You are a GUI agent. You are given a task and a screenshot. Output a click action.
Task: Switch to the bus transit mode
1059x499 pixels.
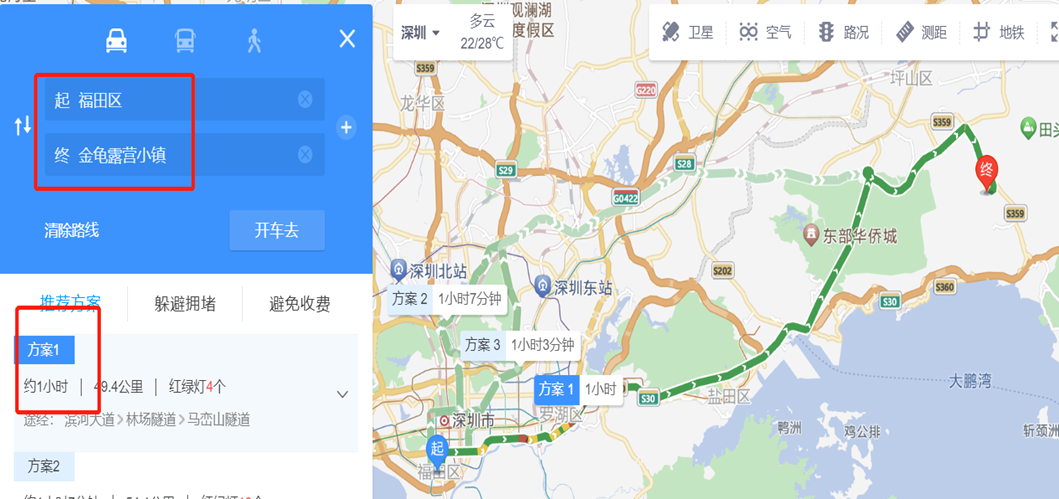(185, 41)
